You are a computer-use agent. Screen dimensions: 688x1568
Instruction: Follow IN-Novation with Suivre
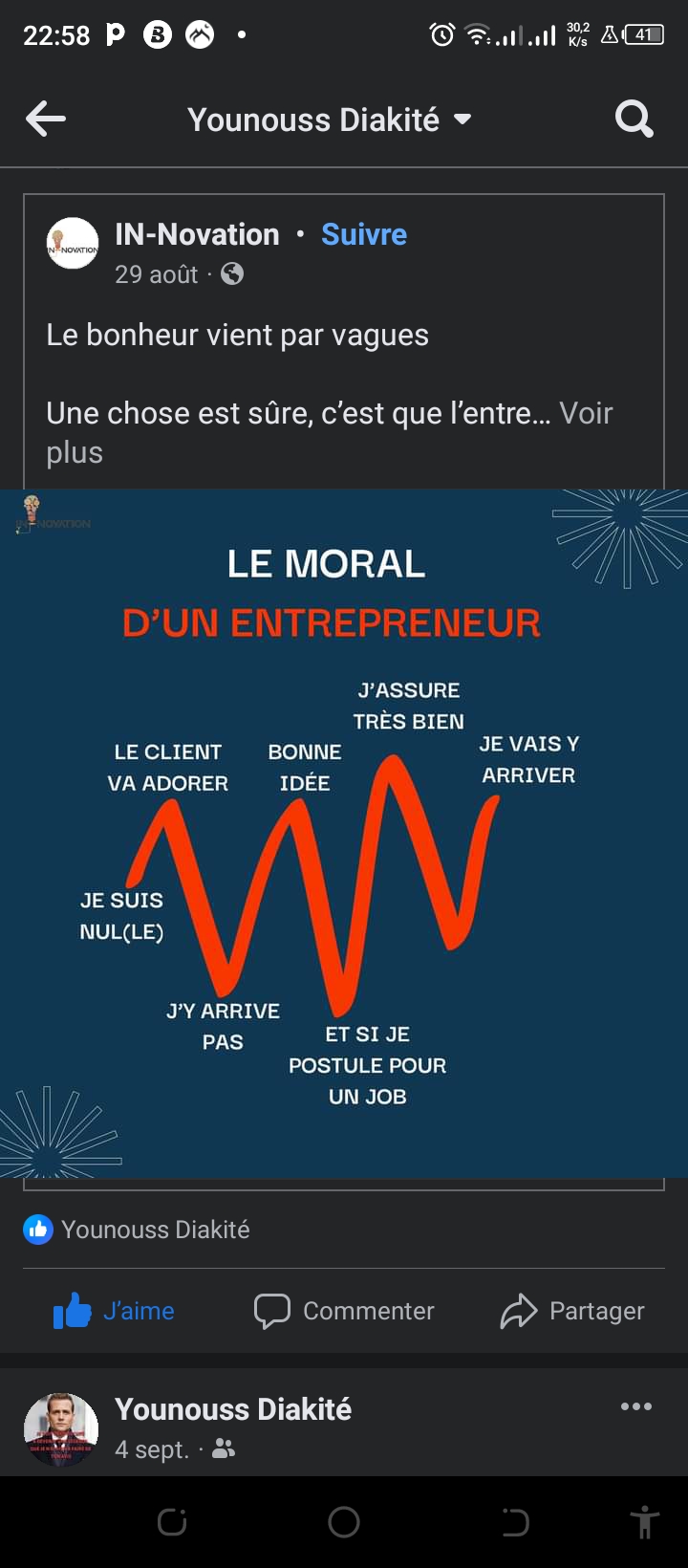[364, 234]
